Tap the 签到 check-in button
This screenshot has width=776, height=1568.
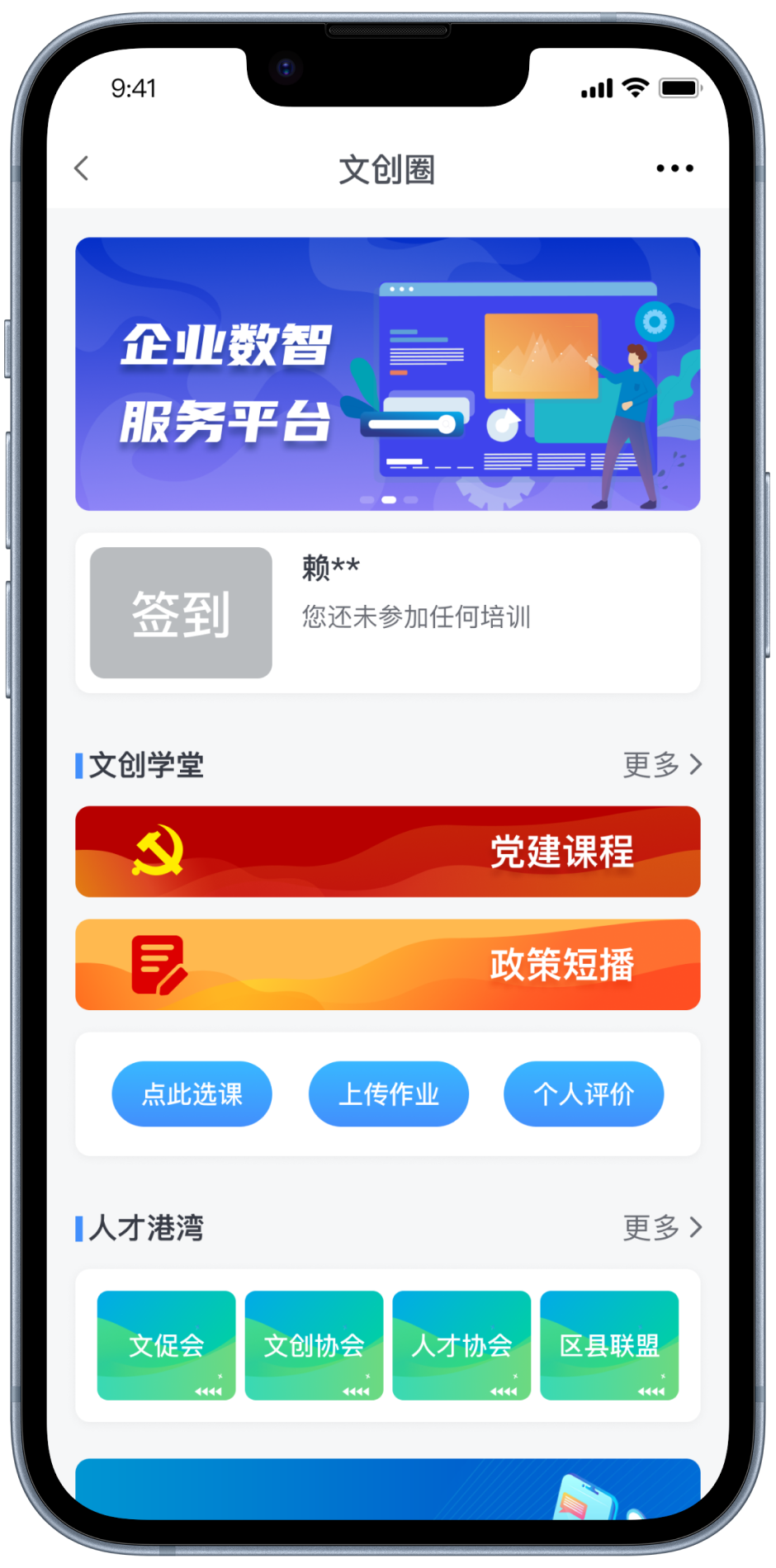[181, 613]
